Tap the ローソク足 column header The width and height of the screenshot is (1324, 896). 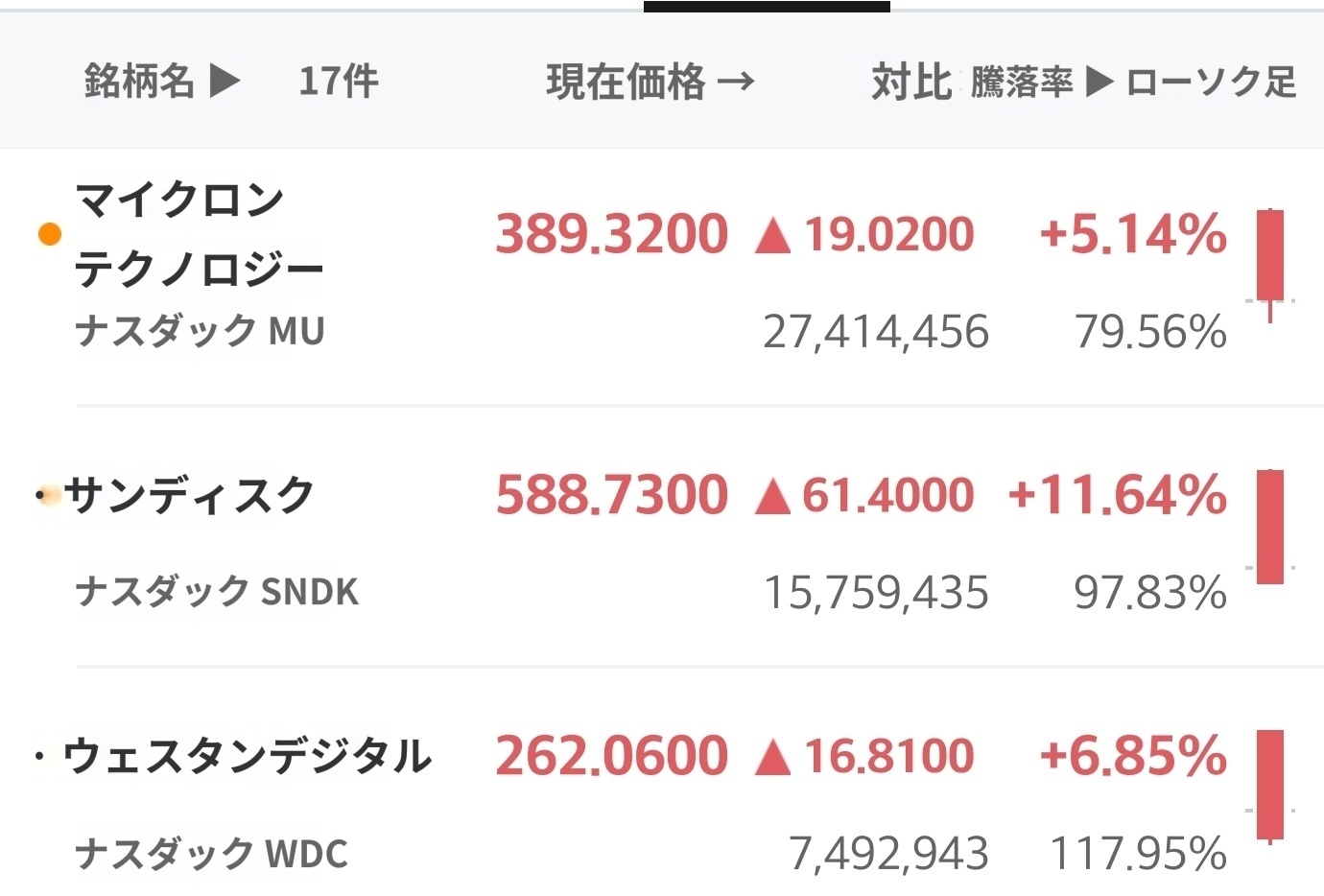coord(1211,83)
